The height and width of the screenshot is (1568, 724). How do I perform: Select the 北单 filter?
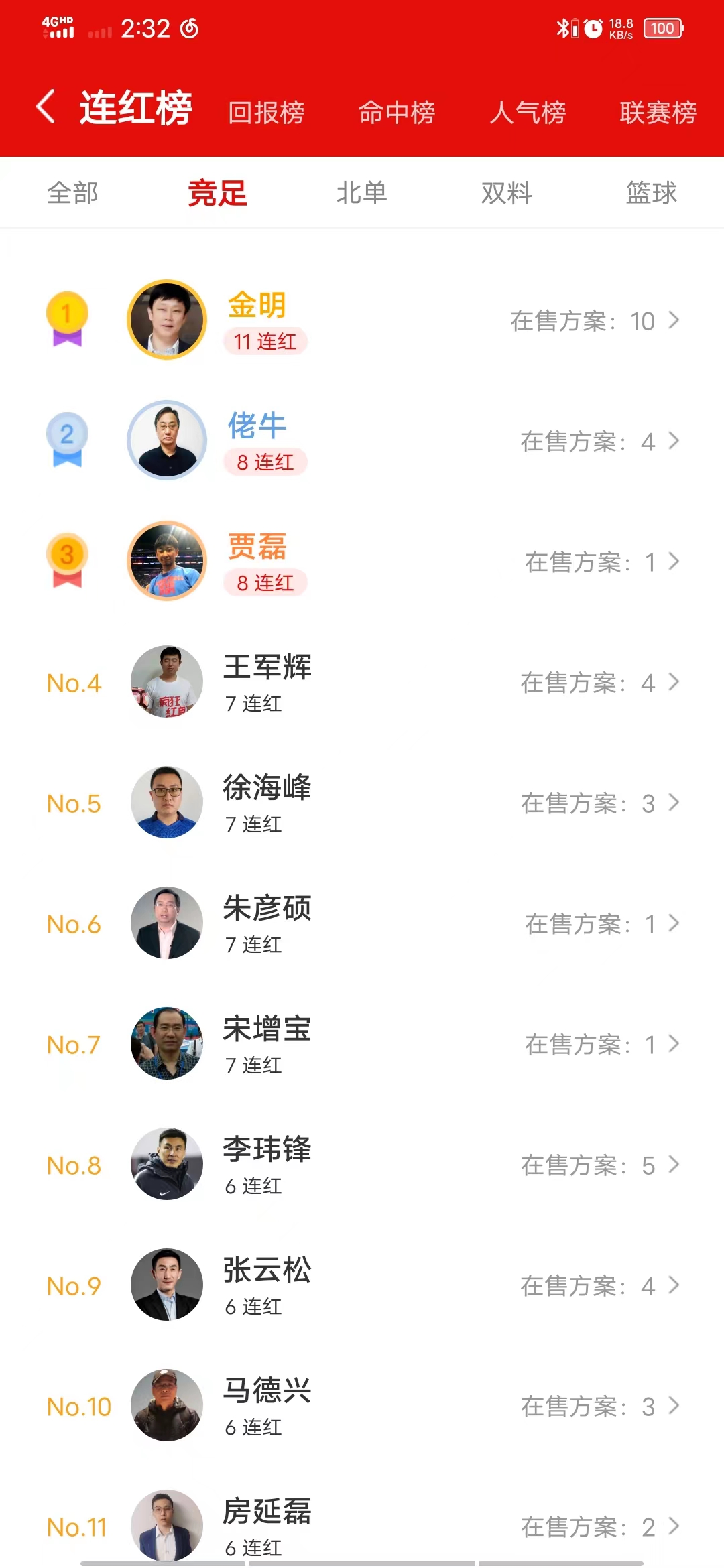(362, 193)
